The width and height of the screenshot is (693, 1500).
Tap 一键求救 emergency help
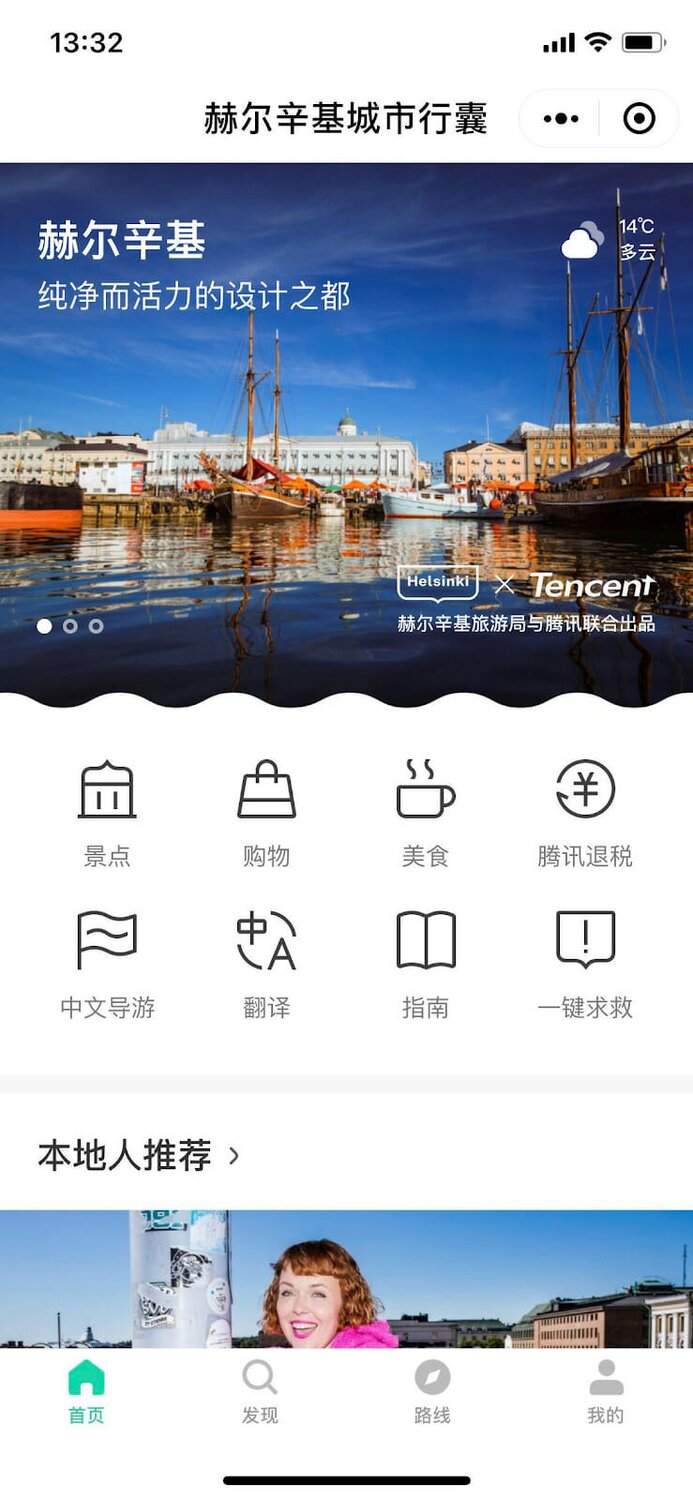tap(585, 964)
